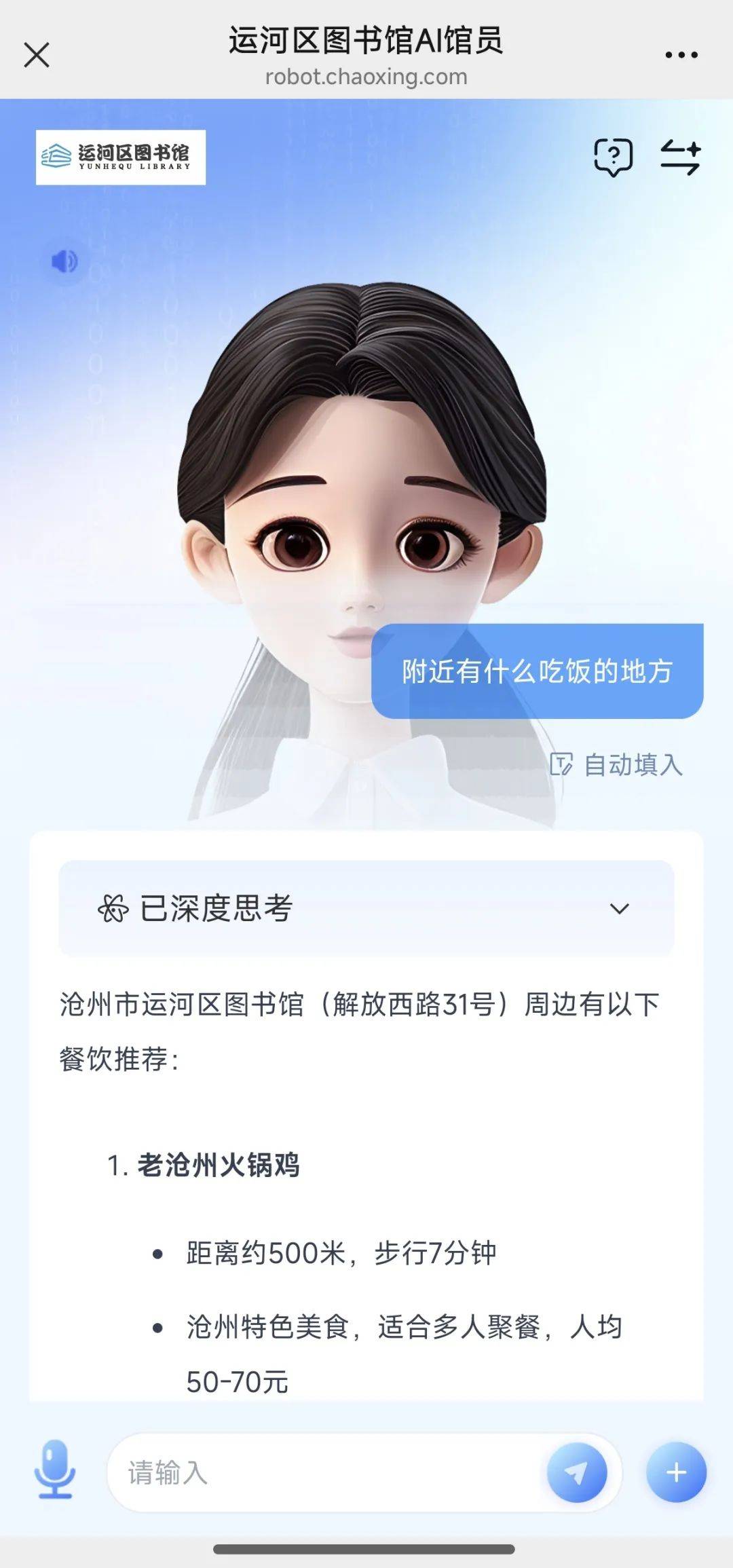Close the AI librarian web page

click(x=37, y=55)
